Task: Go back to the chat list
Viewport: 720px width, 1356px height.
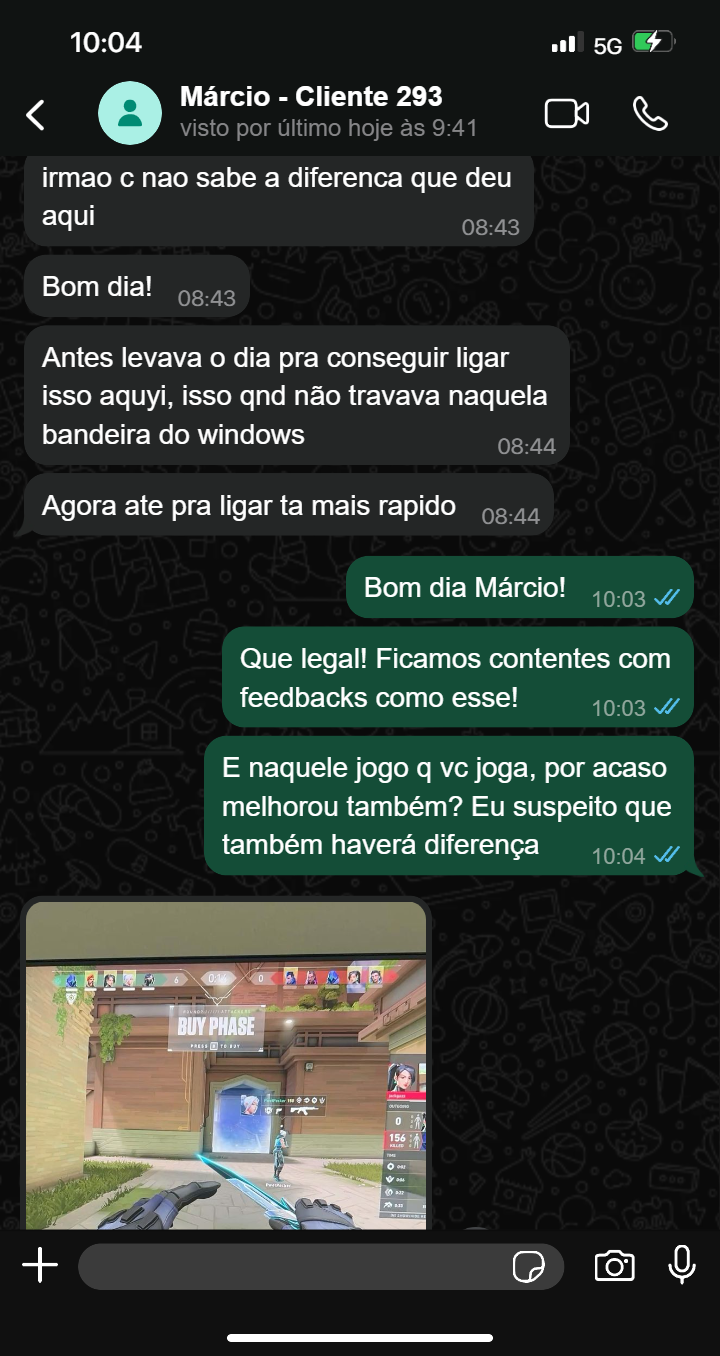Action: point(36,114)
